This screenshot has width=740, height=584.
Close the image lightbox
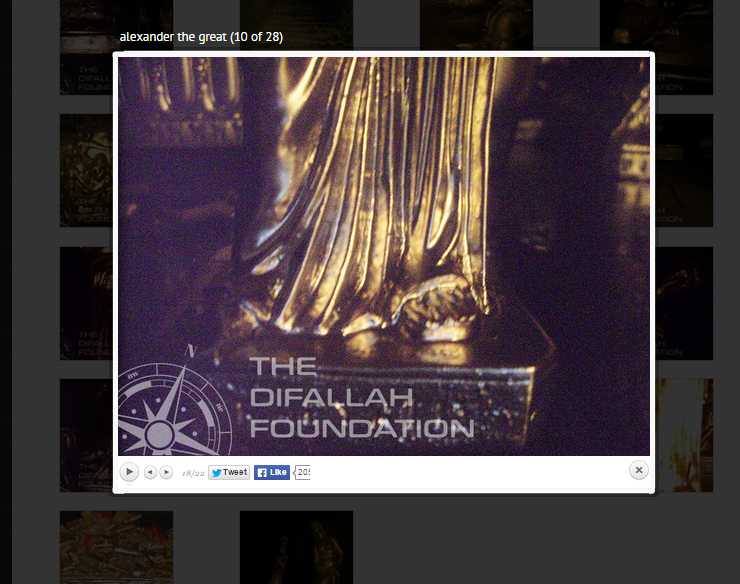coord(640,470)
